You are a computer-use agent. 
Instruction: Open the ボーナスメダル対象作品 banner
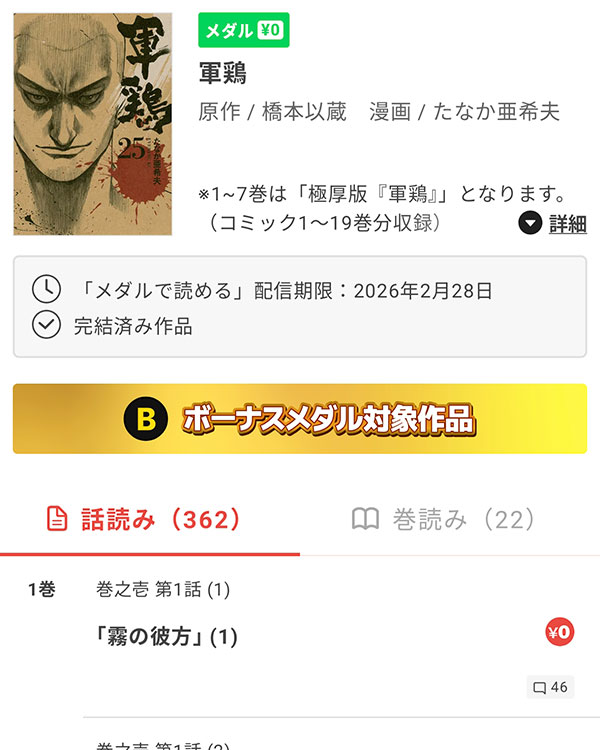[x=300, y=419]
